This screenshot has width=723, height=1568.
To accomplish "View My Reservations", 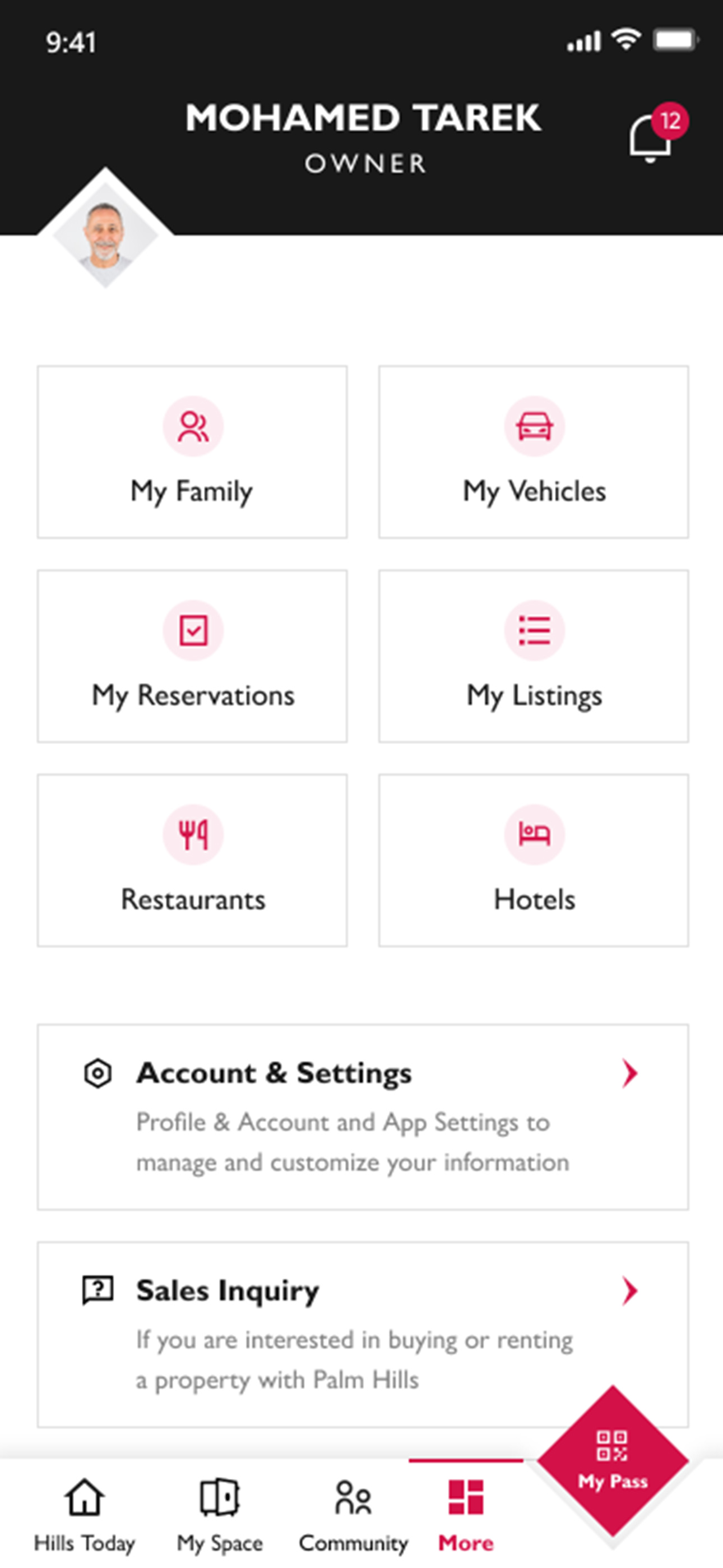I will click(192, 656).
